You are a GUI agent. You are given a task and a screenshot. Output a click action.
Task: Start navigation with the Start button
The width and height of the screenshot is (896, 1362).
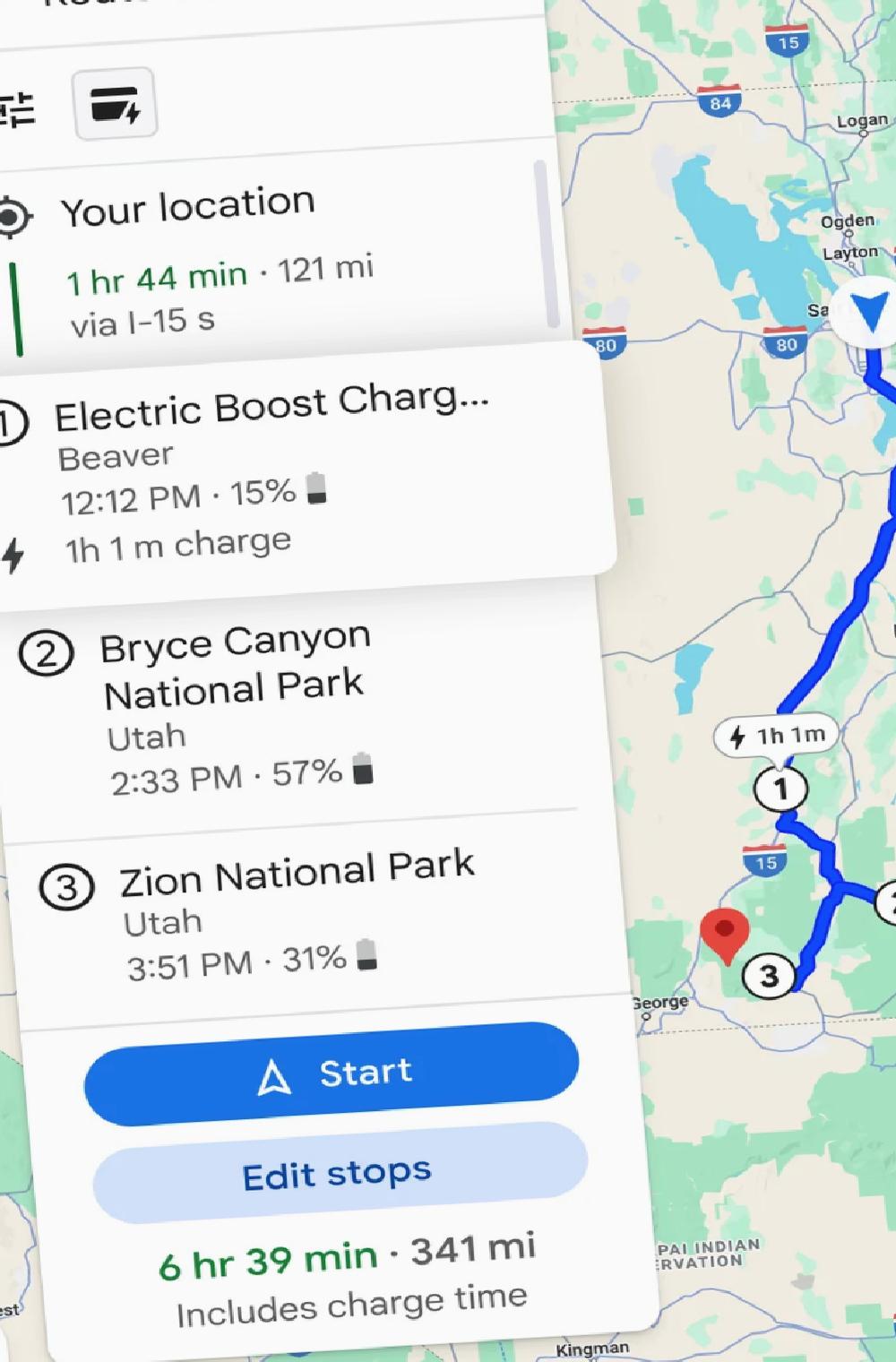(x=332, y=1073)
